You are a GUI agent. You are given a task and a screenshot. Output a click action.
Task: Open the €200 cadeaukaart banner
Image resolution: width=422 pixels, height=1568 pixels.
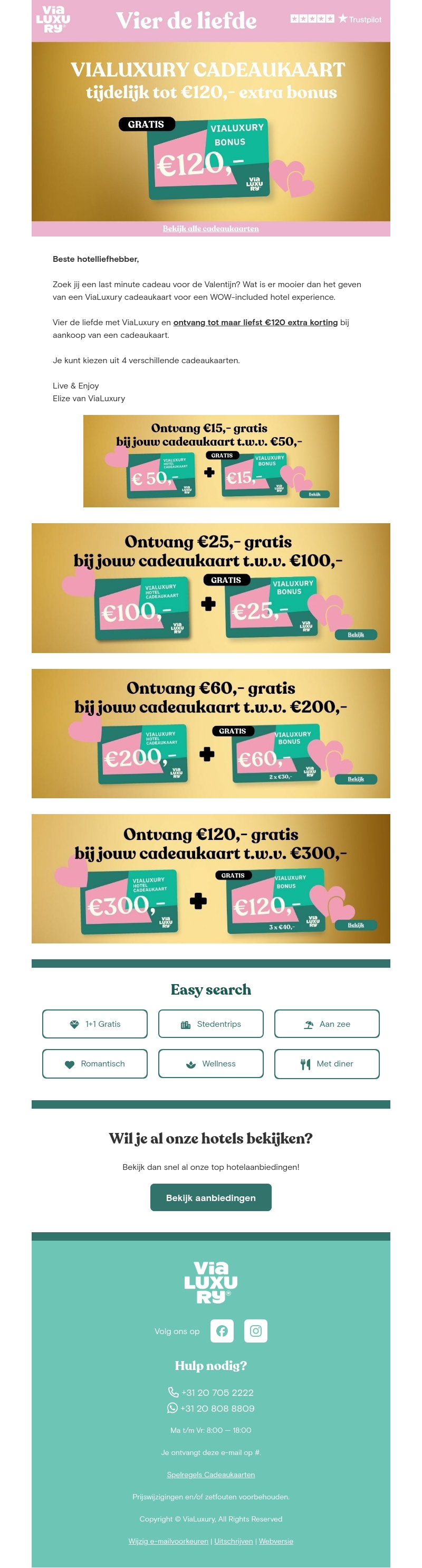(210, 733)
